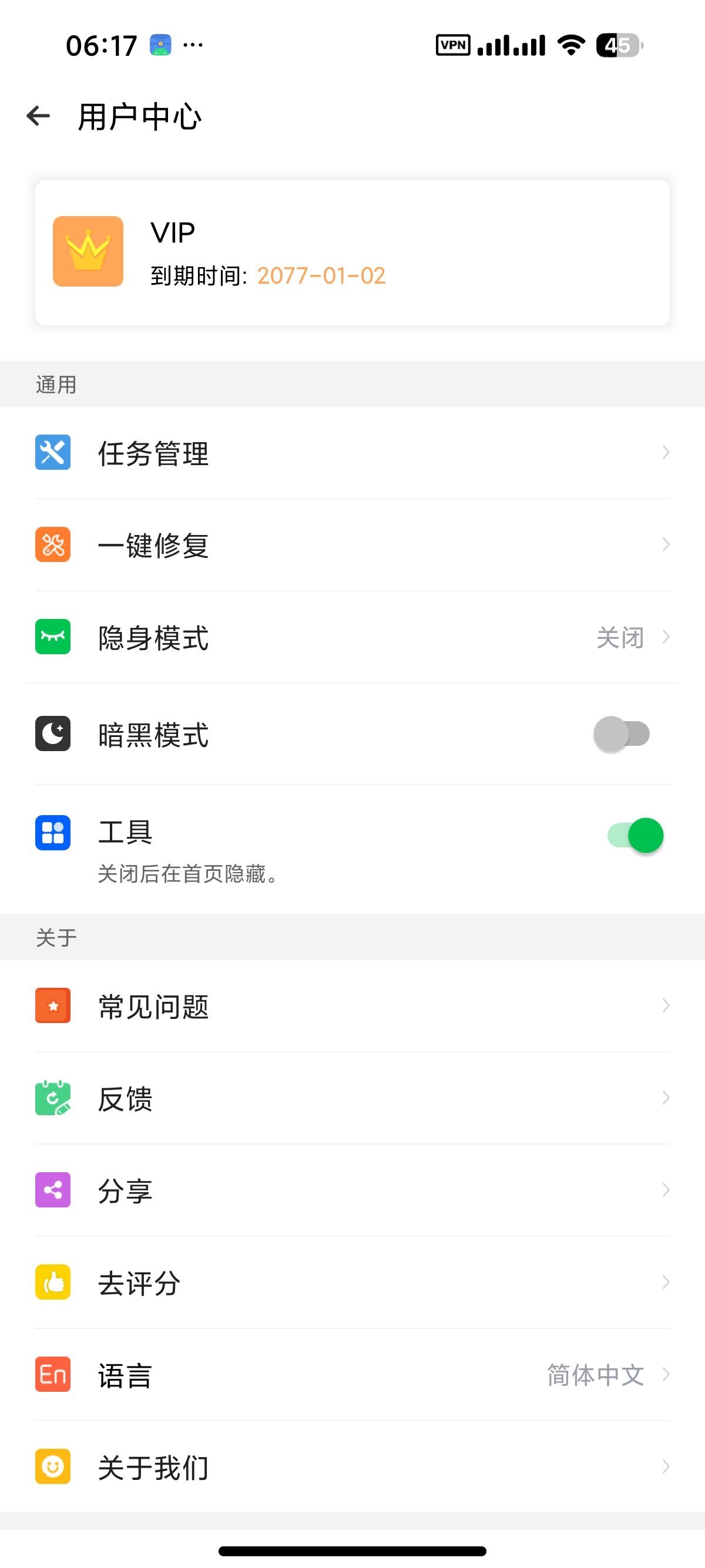Open 任务管理 settings
Viewport: 705px width, 1568px height.
[352, 453]
